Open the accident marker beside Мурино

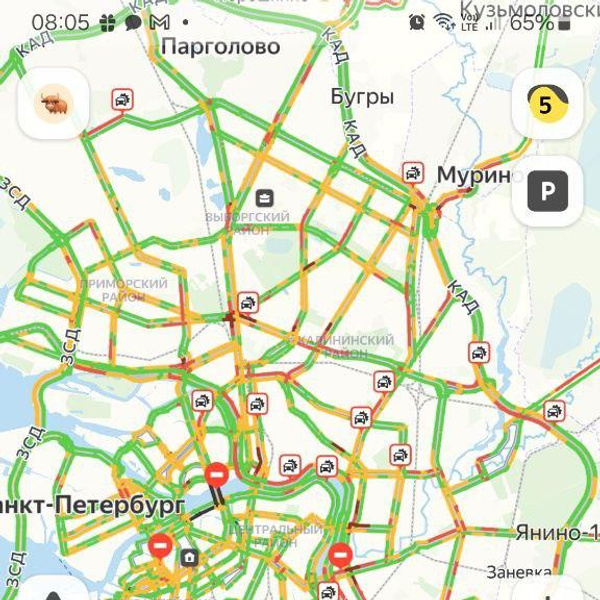413,173
